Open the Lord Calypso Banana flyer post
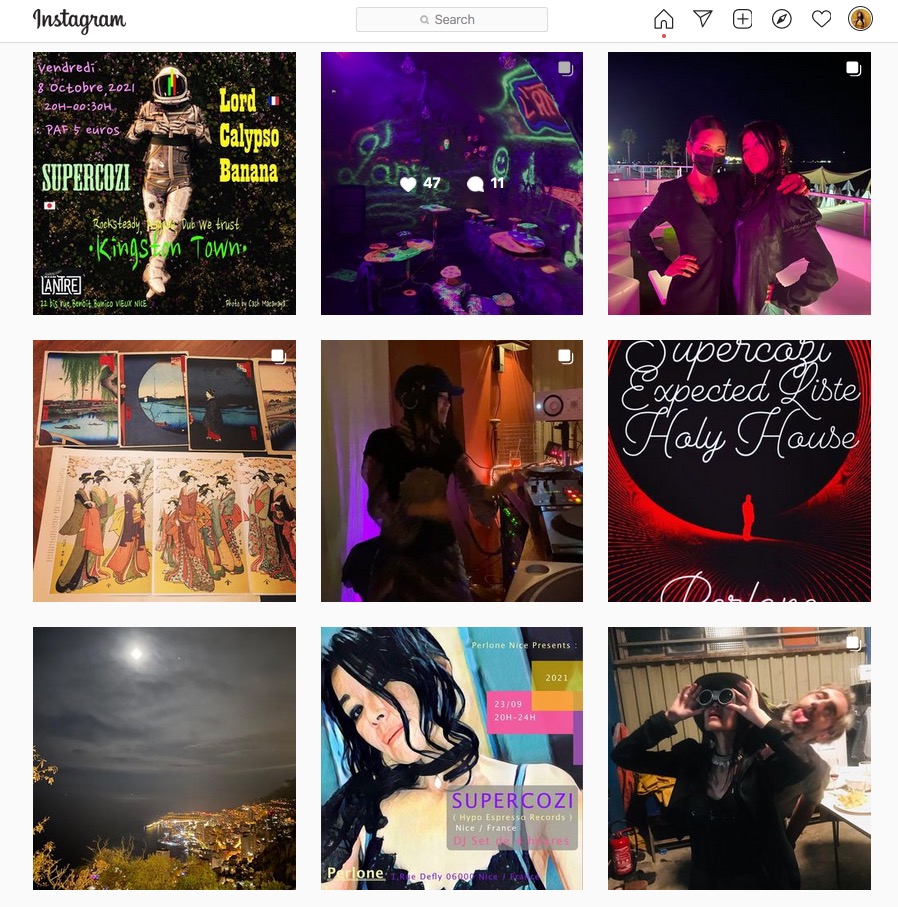Viewport: 898px width, 907px height. coord(164,183)
